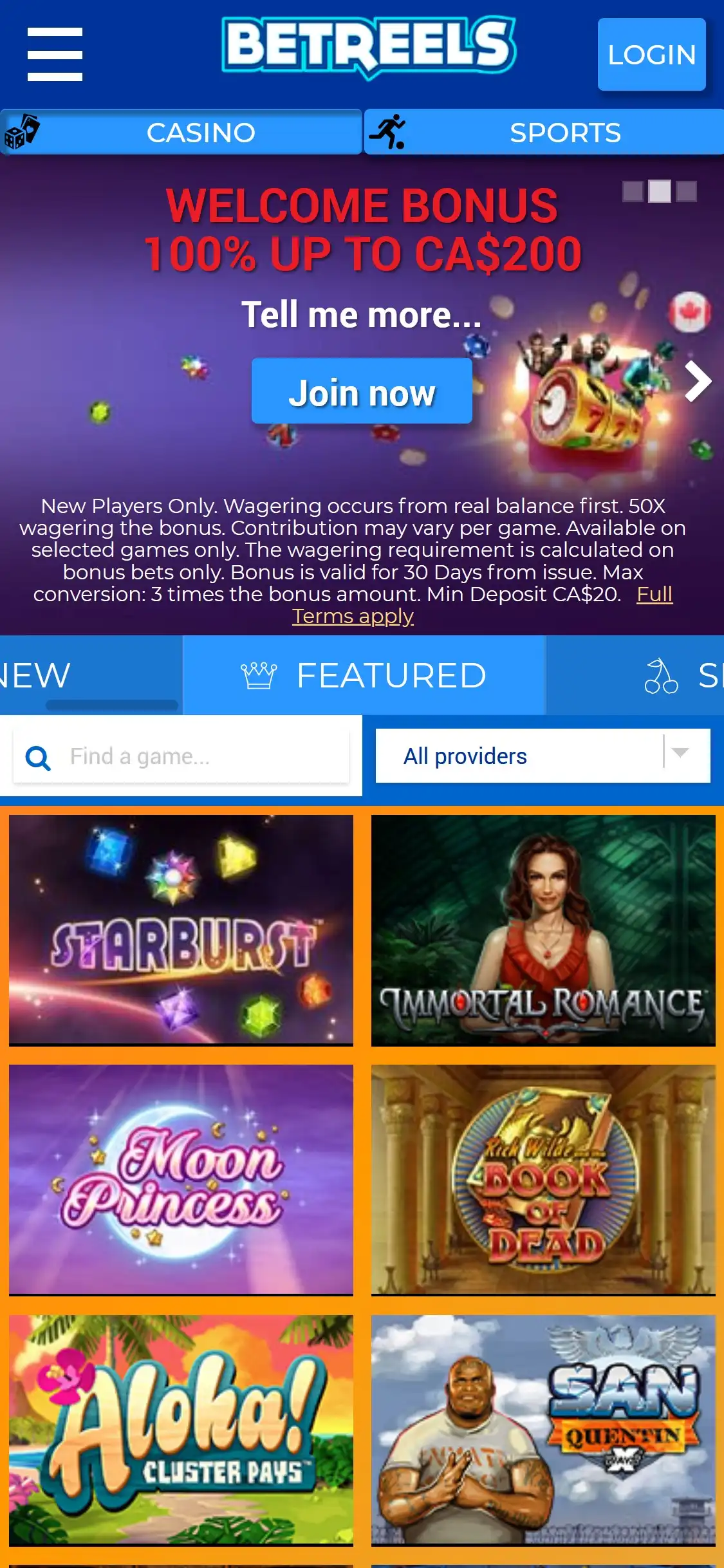Tap the LOGIN button
This screenshot has width=724, height=1568.
coord(651,55)
